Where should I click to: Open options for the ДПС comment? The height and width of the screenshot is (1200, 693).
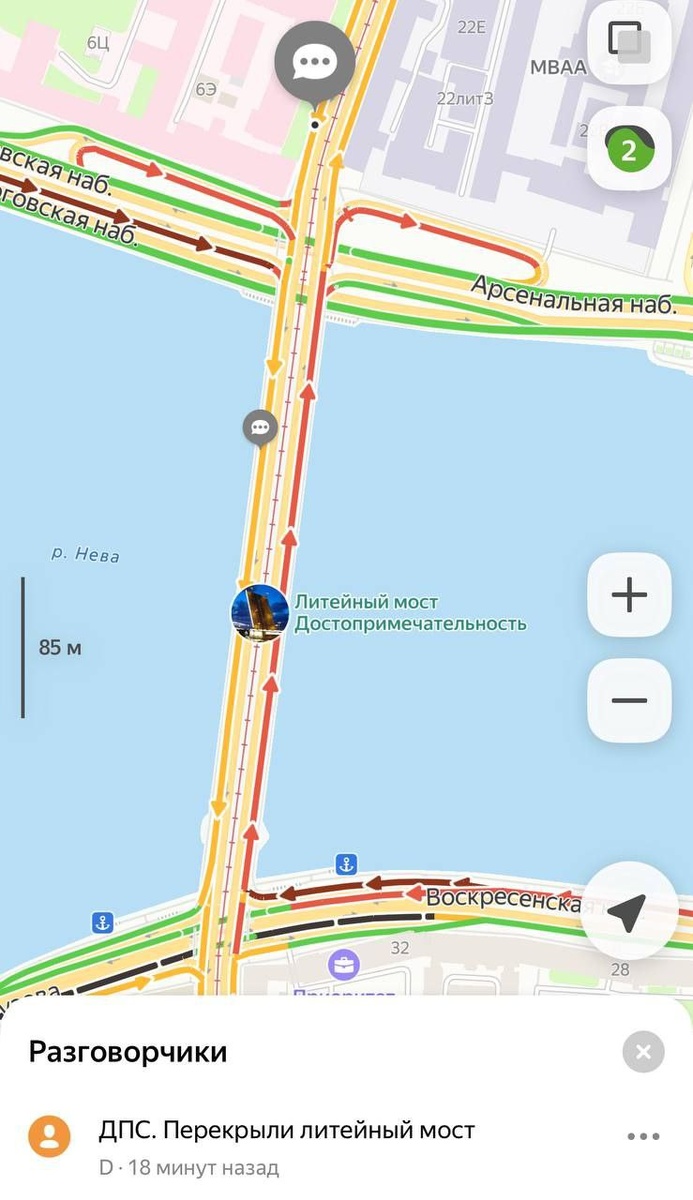coord(643,1136)
